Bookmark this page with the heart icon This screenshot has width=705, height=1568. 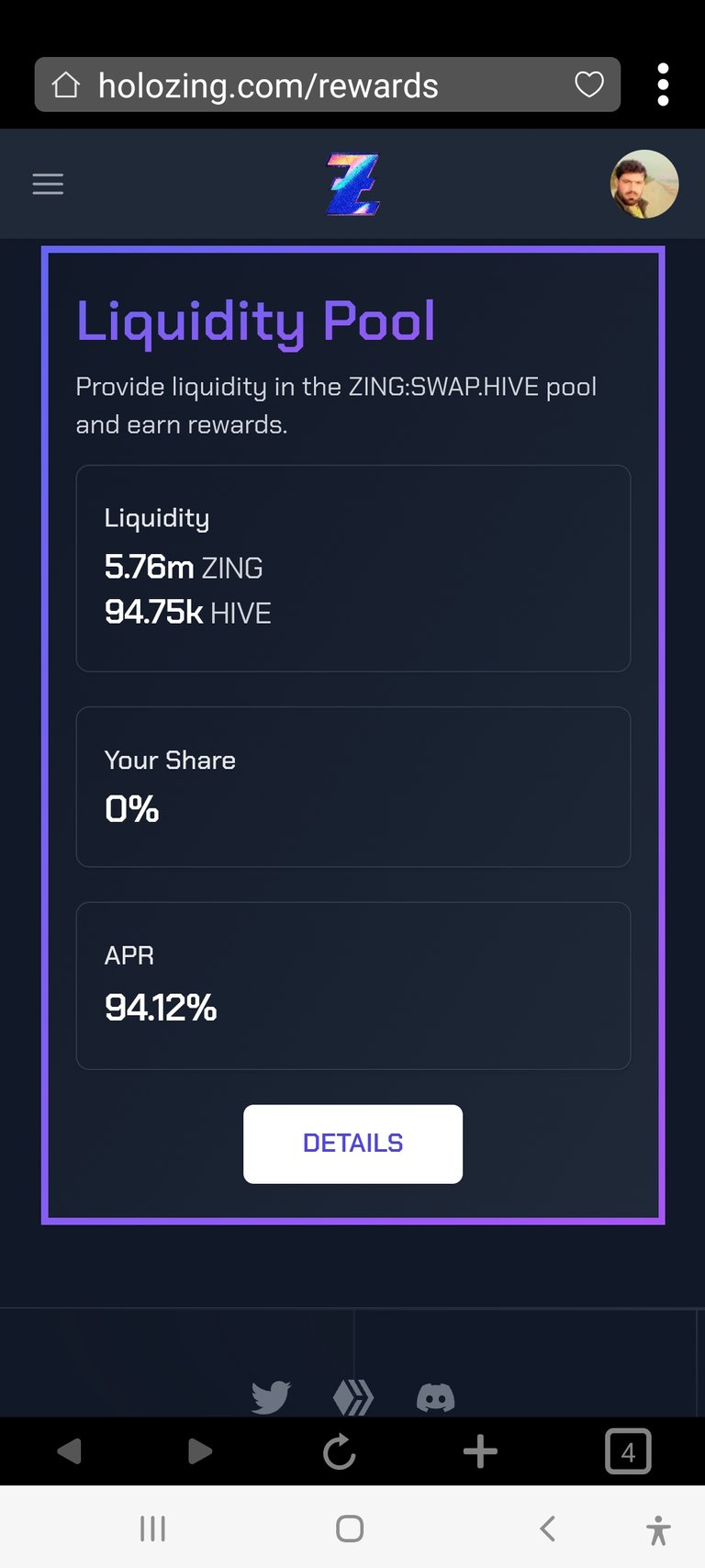pos(589,85)
